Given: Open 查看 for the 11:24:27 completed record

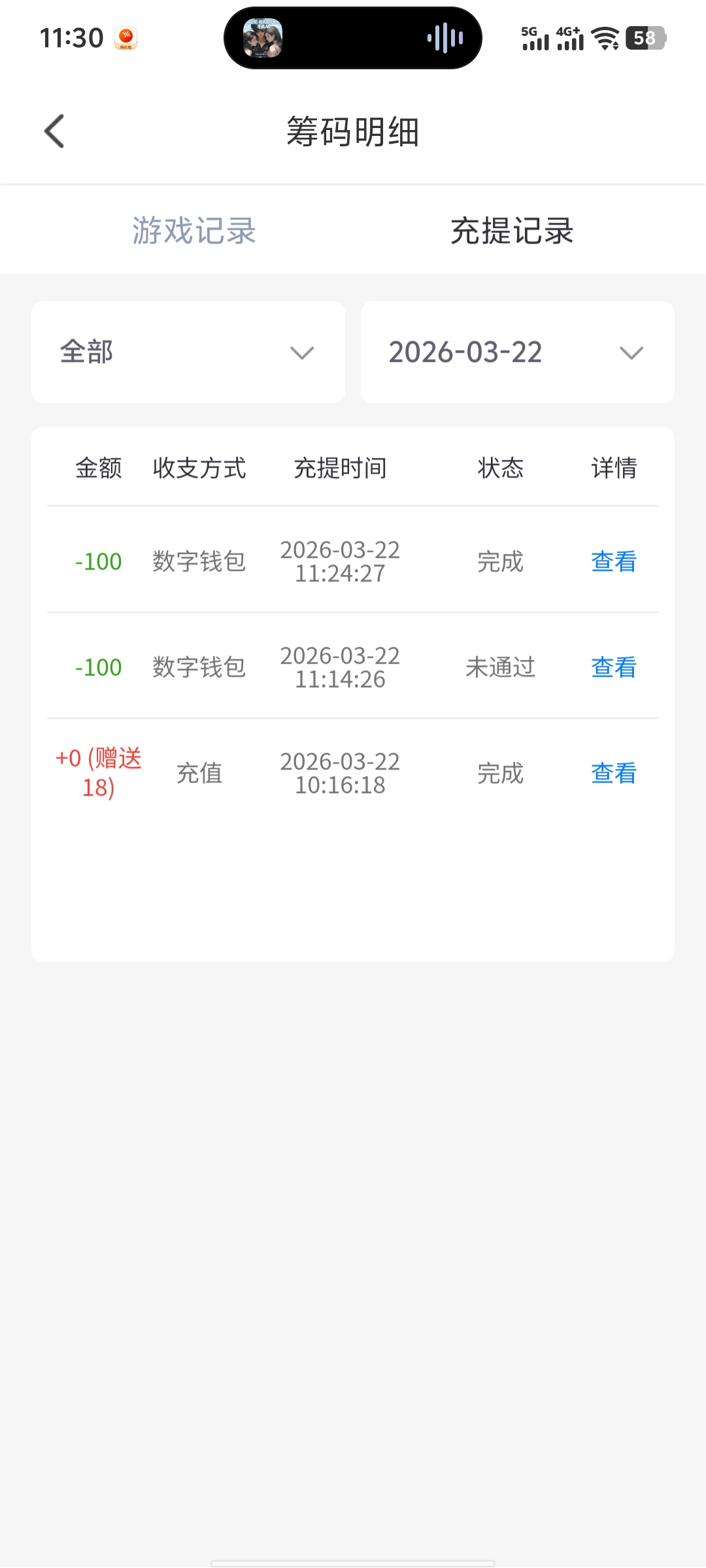Looking at the screenshot, I should point(613,562).
